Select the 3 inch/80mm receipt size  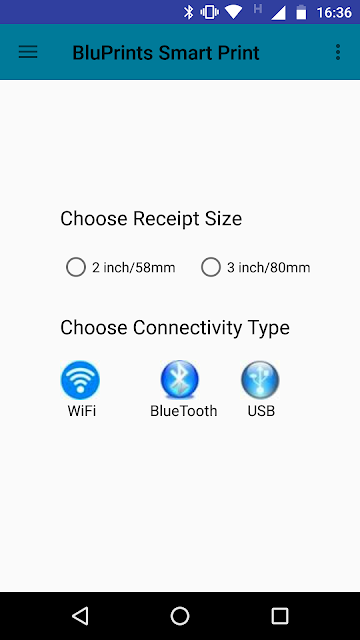256,267
